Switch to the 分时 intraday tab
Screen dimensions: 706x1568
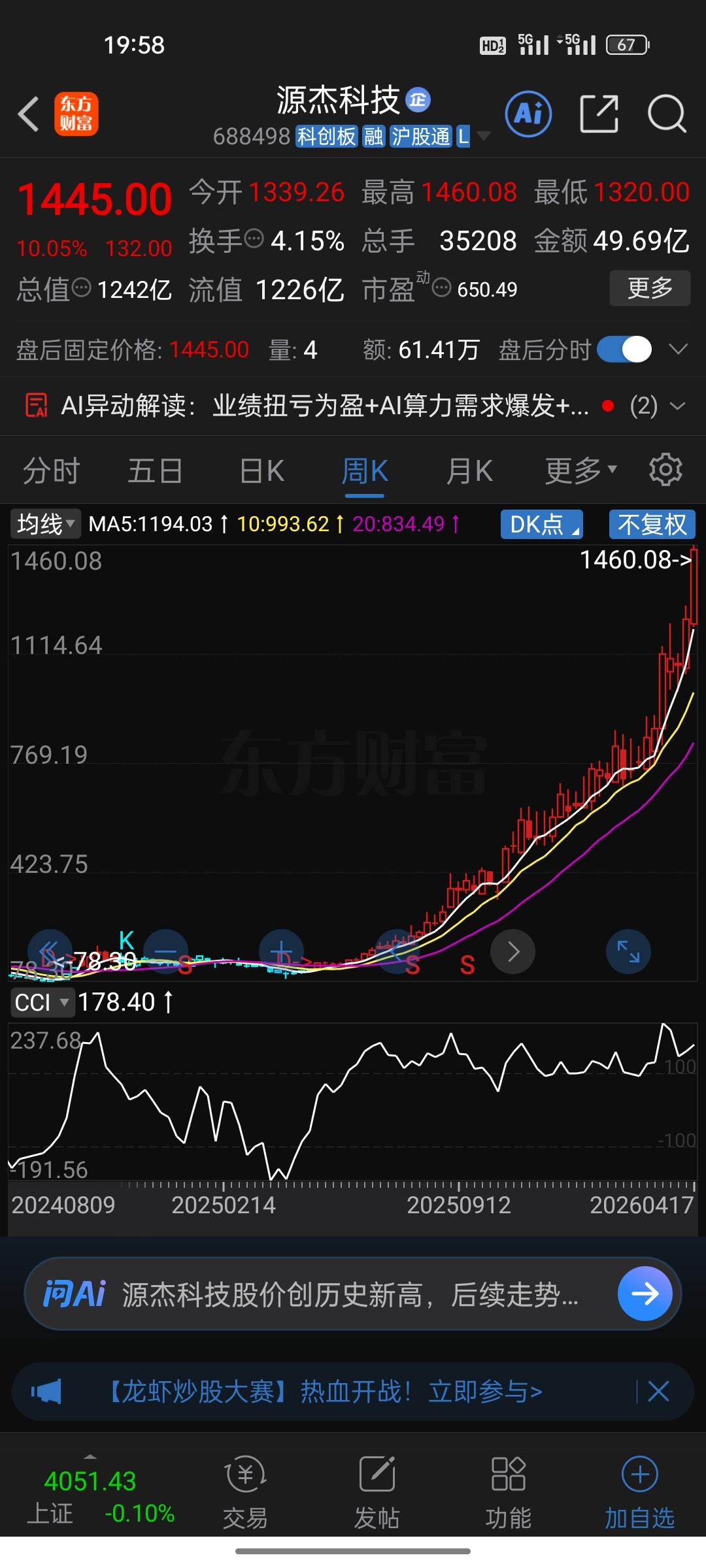point(51,470)
